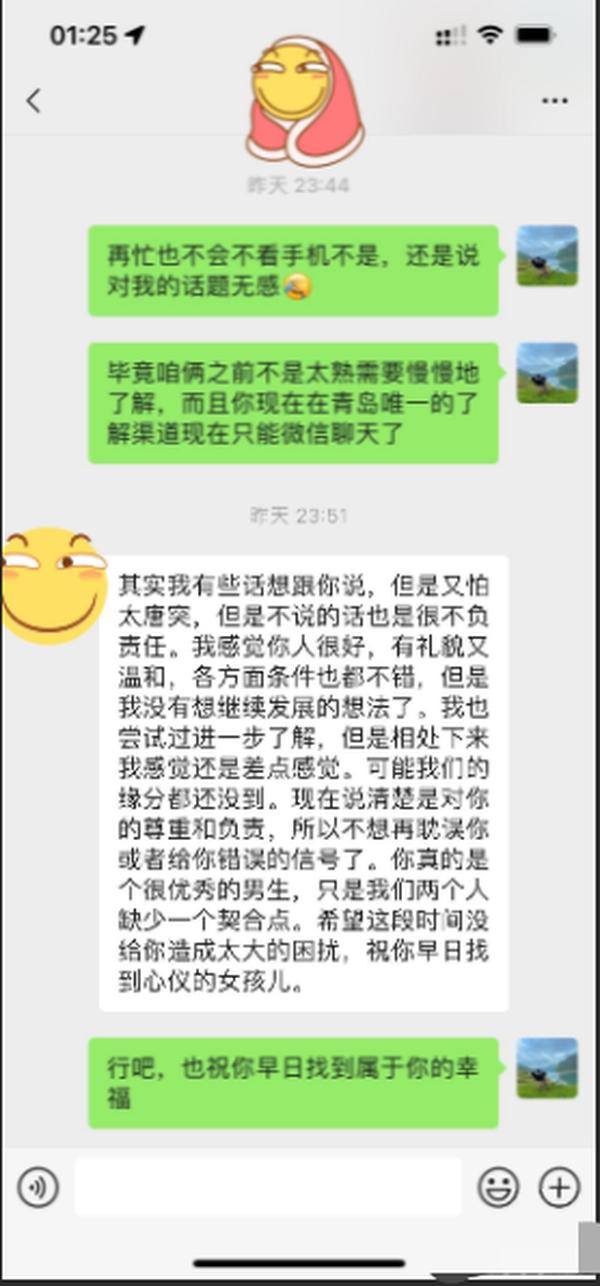This screenshot has height=1286, width=600.
Task: Focus the message text field
Action: 268,1188
